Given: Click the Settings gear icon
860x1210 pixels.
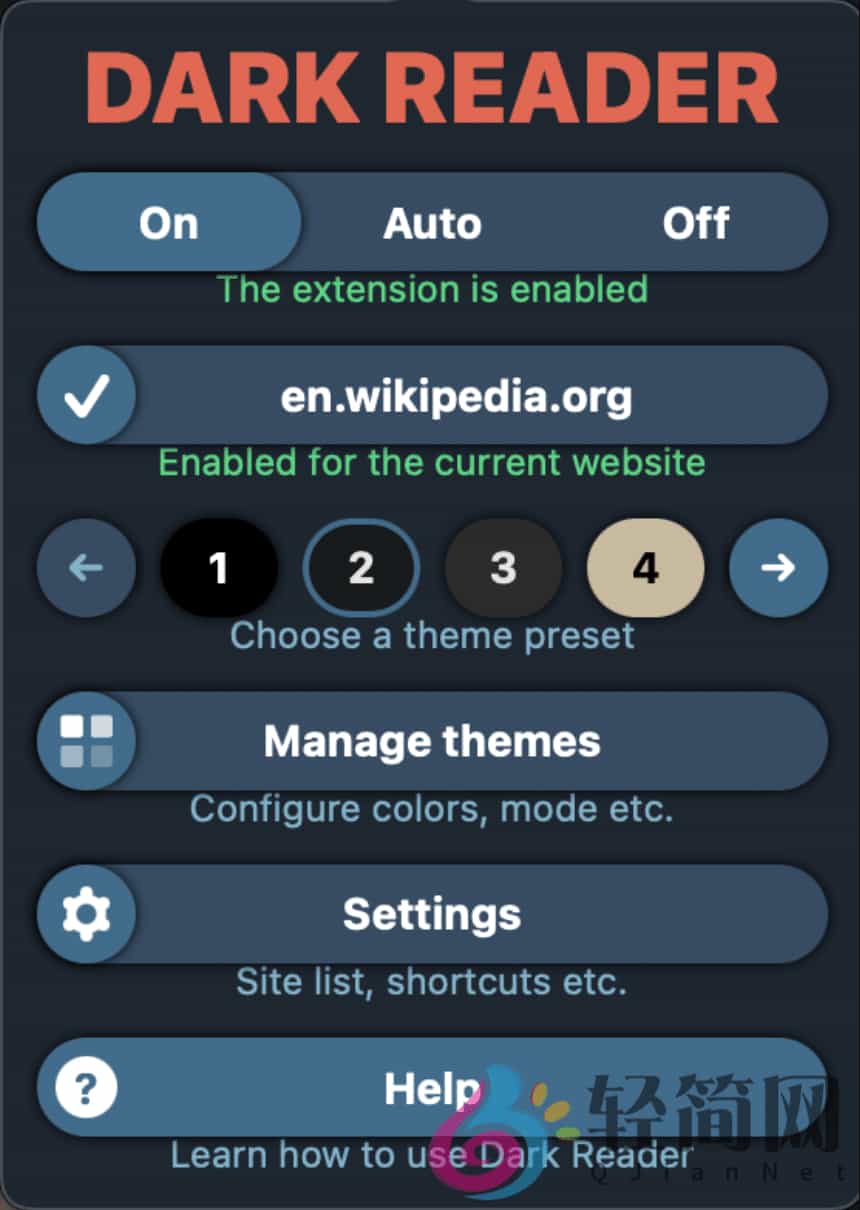Looking at the screenshot, I should 85,914.
